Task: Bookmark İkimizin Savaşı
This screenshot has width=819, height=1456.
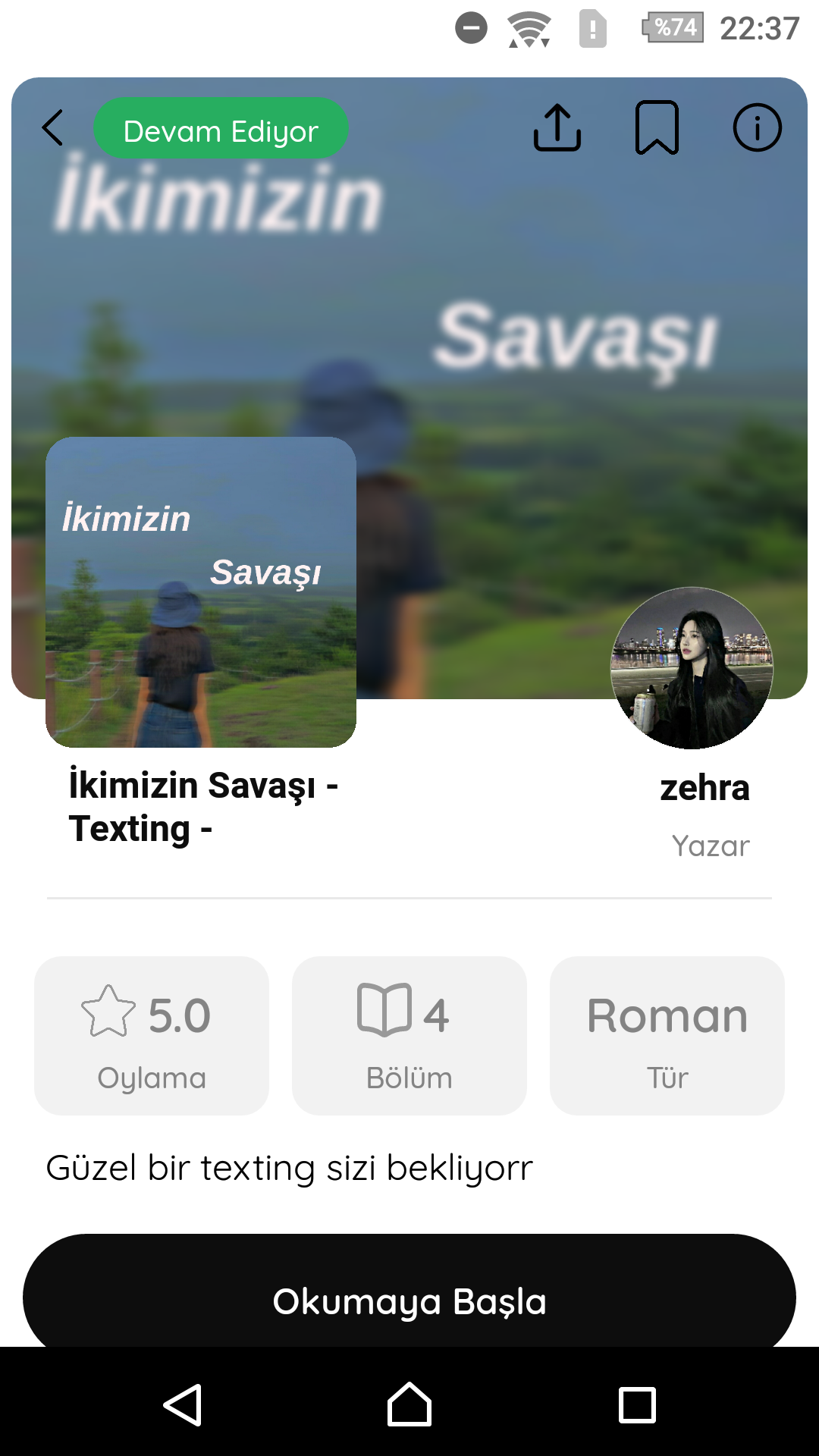Action: click(657, 127)
